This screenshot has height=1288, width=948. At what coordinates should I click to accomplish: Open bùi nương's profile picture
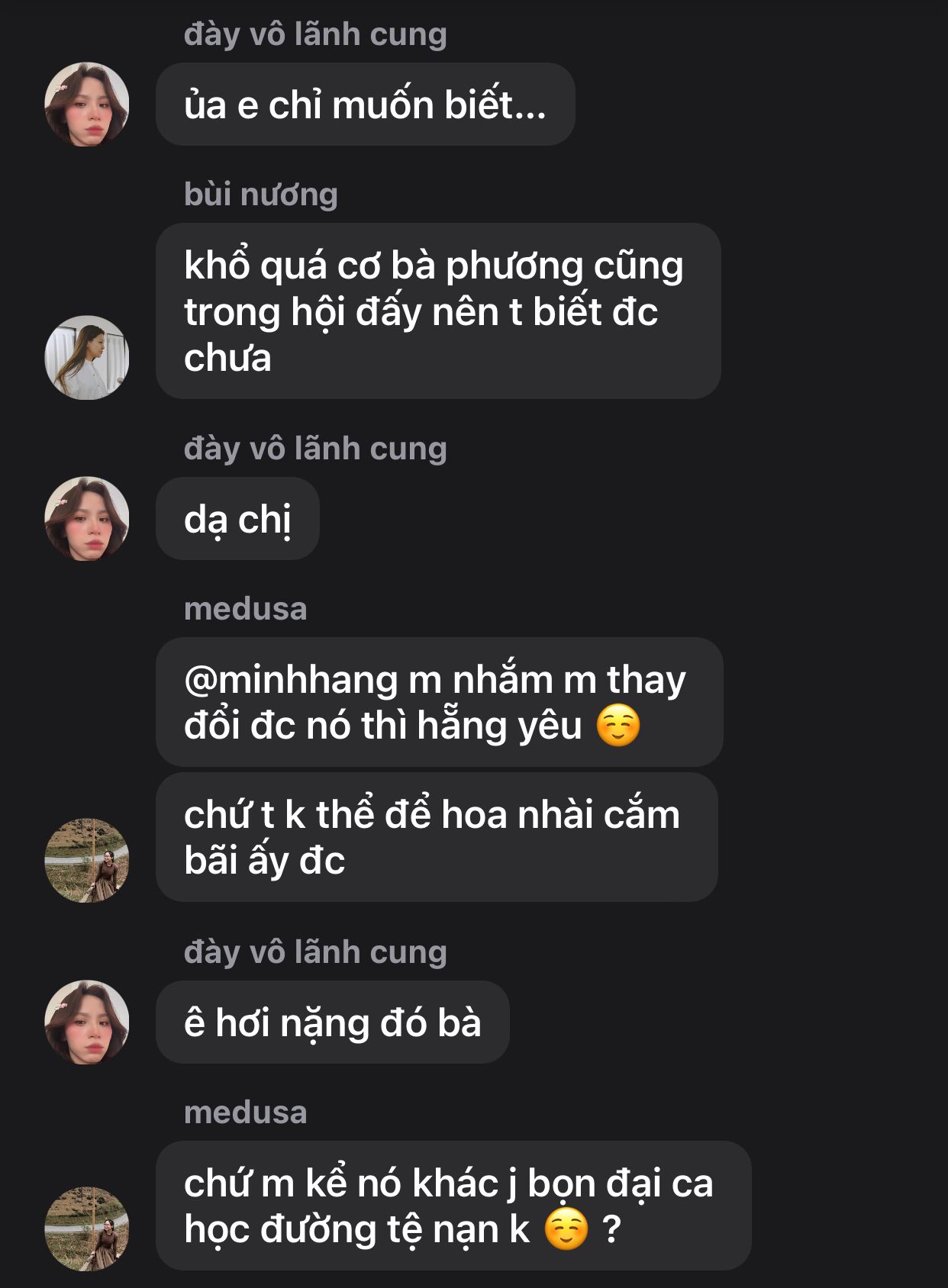[87, 357]
